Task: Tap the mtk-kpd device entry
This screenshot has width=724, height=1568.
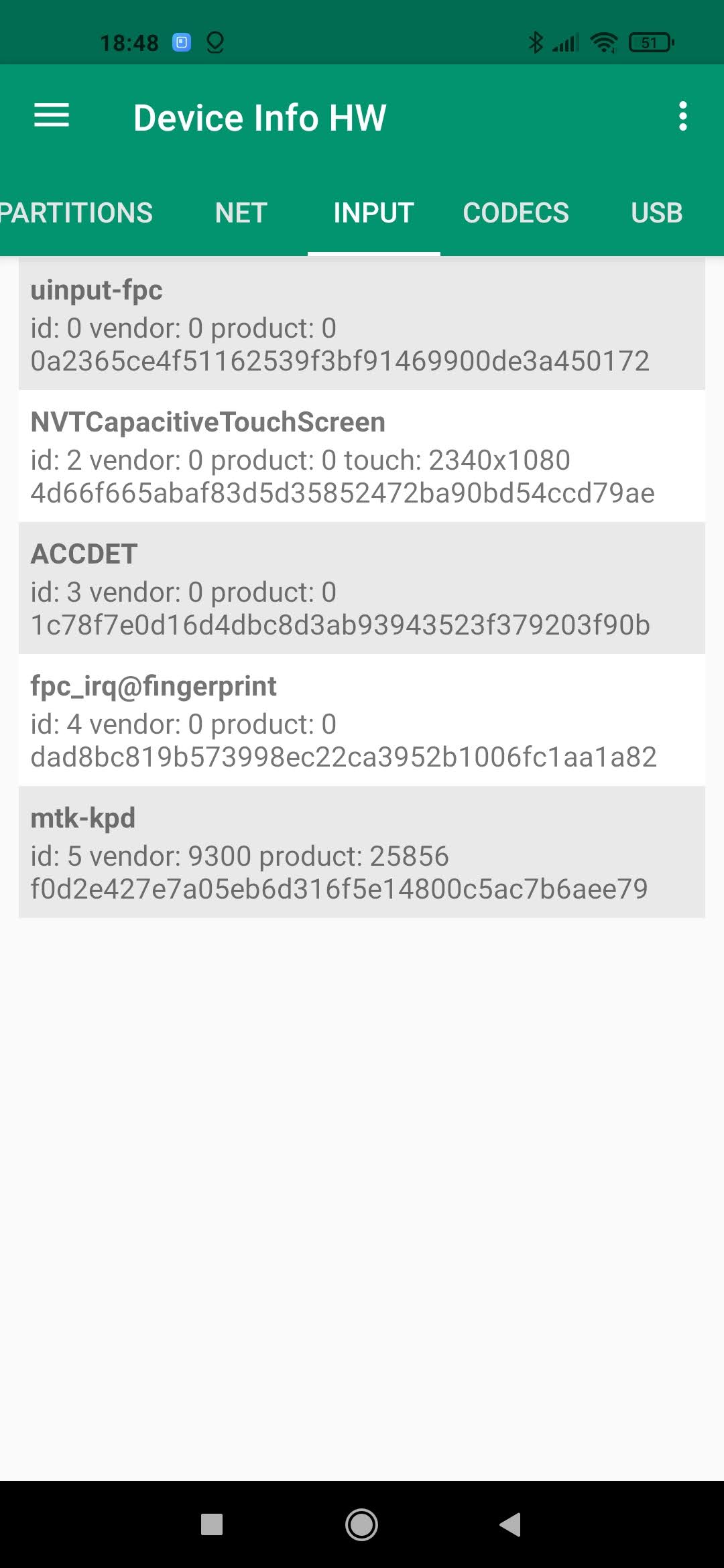Action: click(x=362, y=852)
